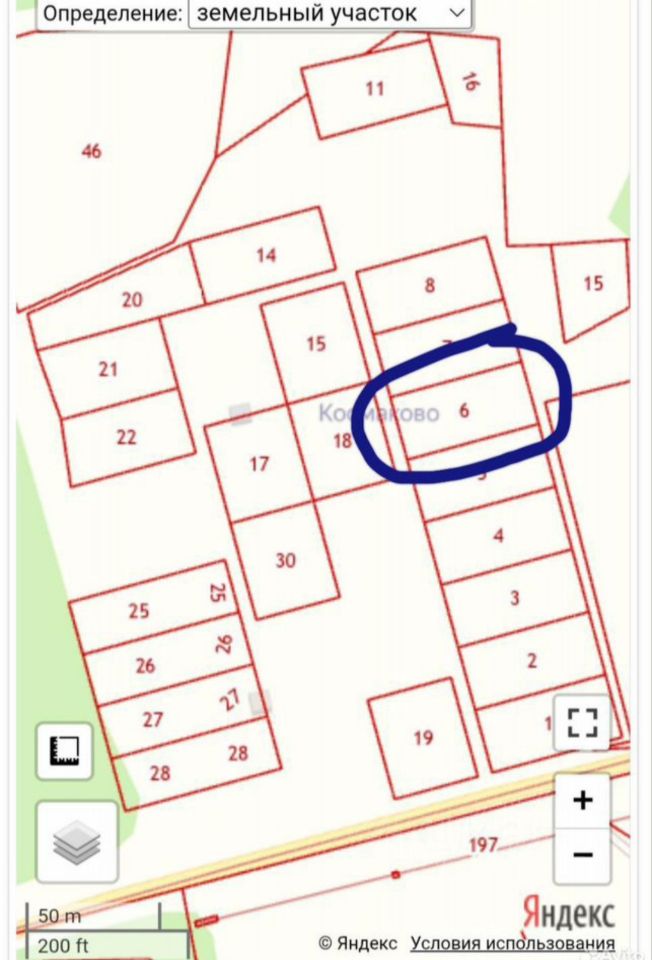The width and height of the screenshot is (652, 960).
Task: Zoom in with the plus button
Action: pyautogui.click(x=582, y=801)
